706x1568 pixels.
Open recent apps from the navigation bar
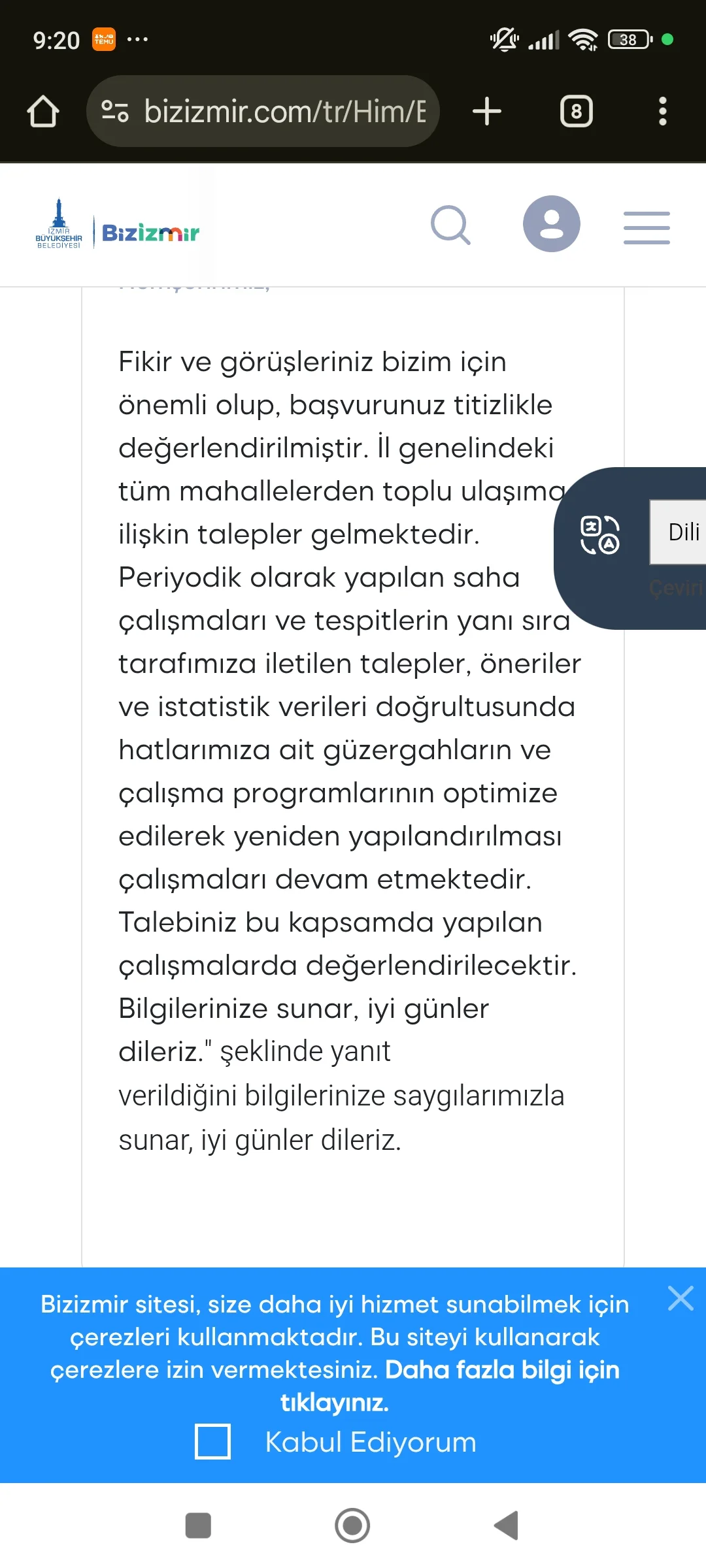(x=198, y=1526)
